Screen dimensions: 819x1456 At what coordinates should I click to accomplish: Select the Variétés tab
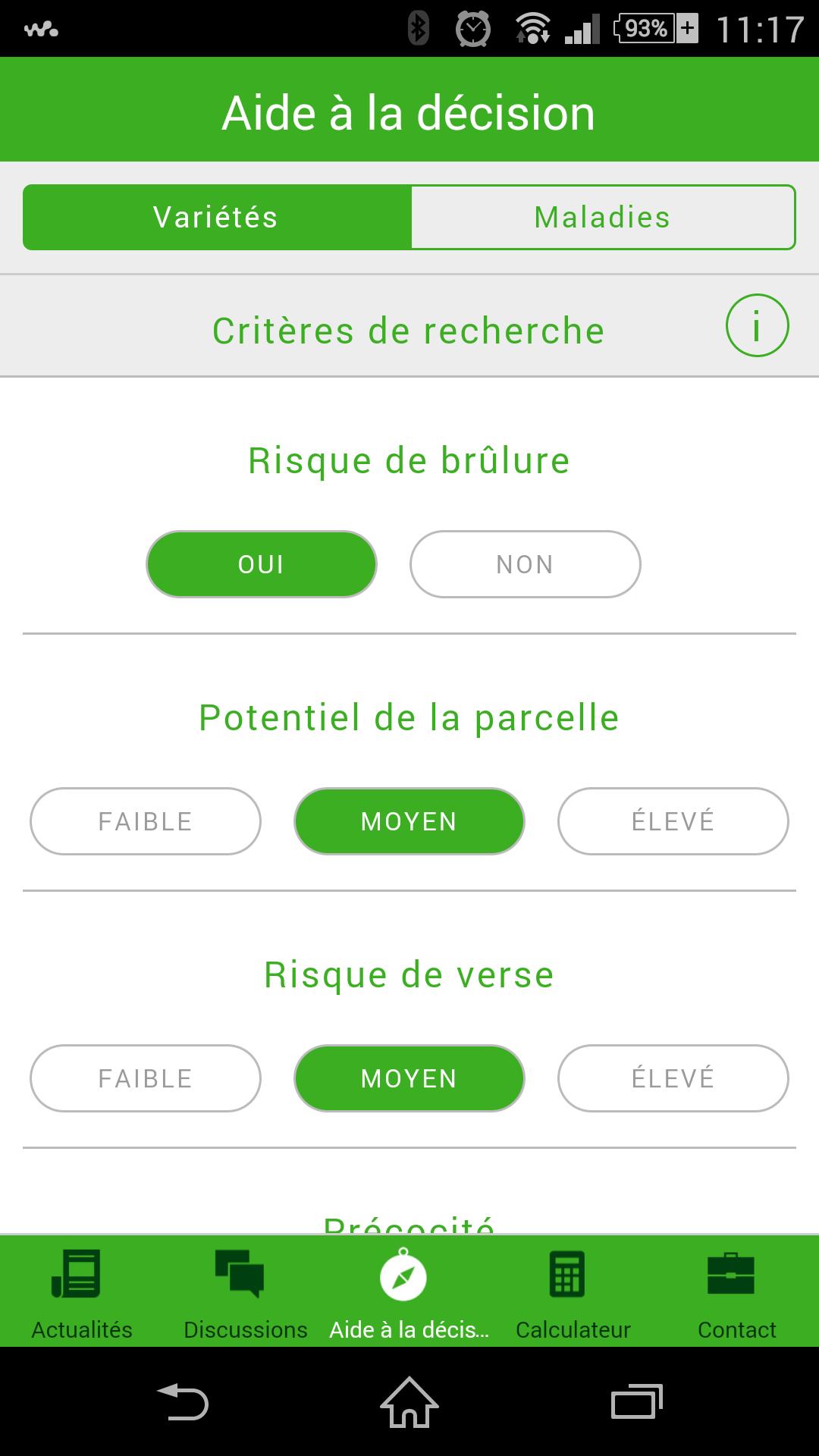coord(217,218)
